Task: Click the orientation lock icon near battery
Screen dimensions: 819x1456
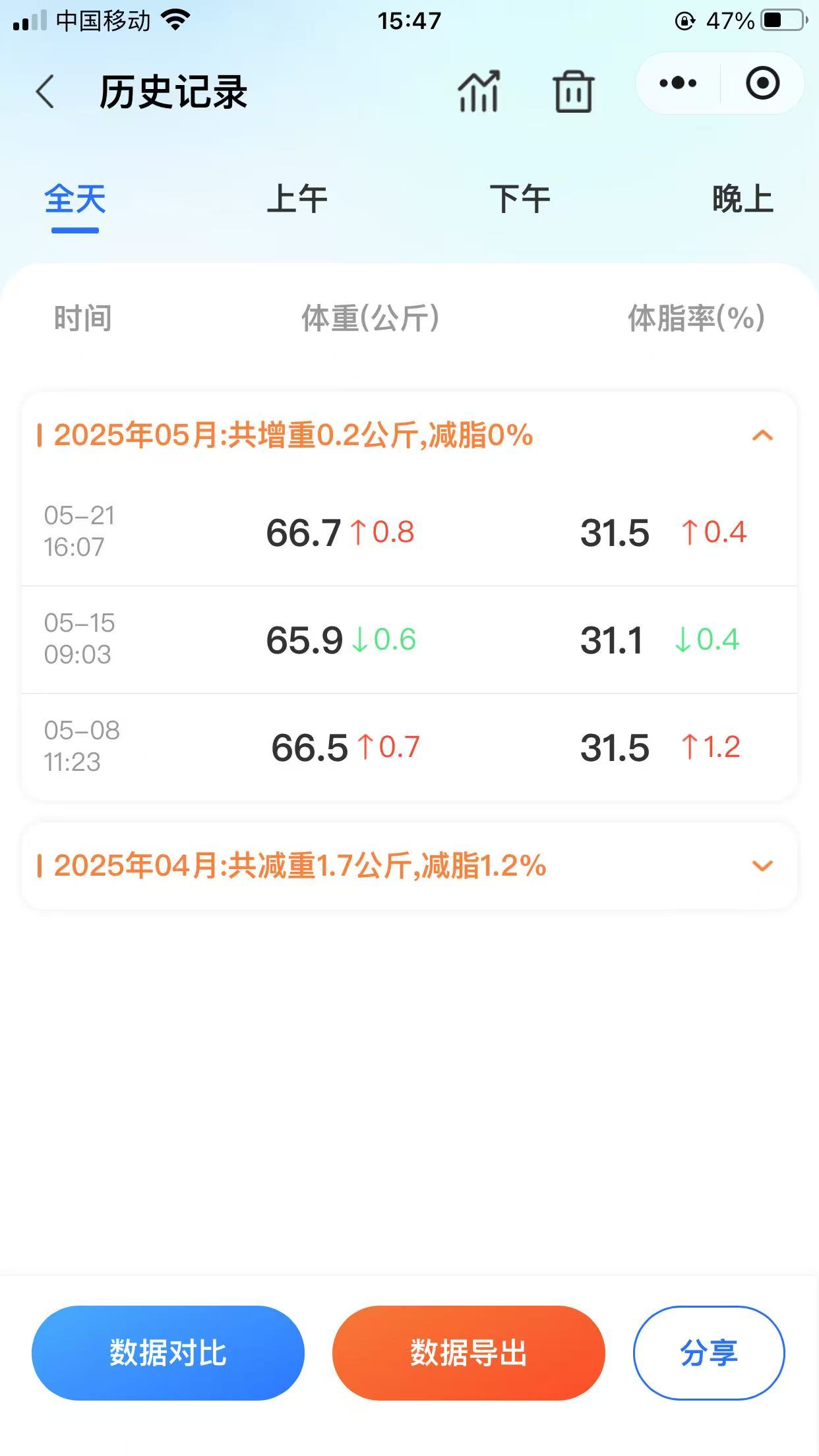Action: [x=684, y=20]
